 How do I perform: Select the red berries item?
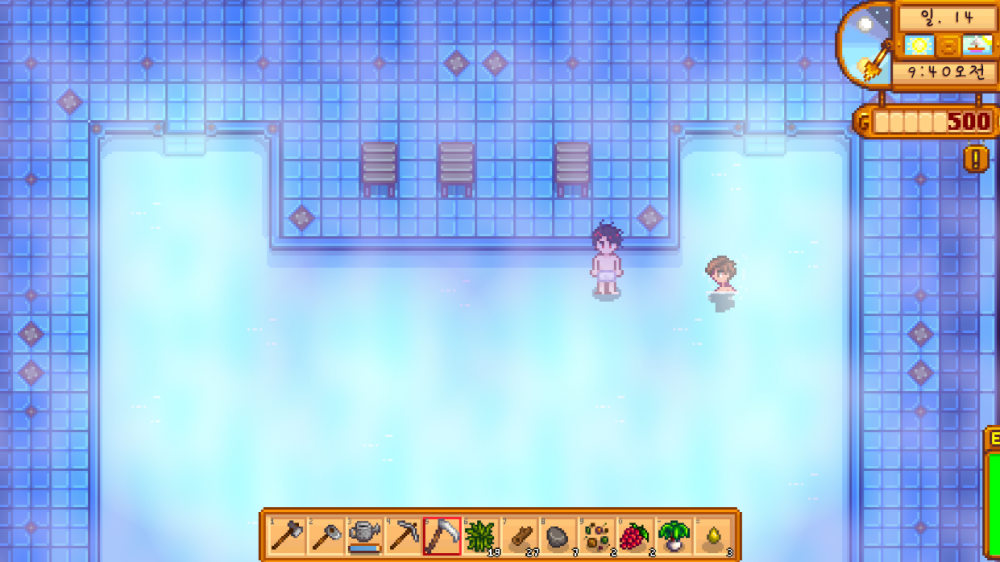[636, 535]
